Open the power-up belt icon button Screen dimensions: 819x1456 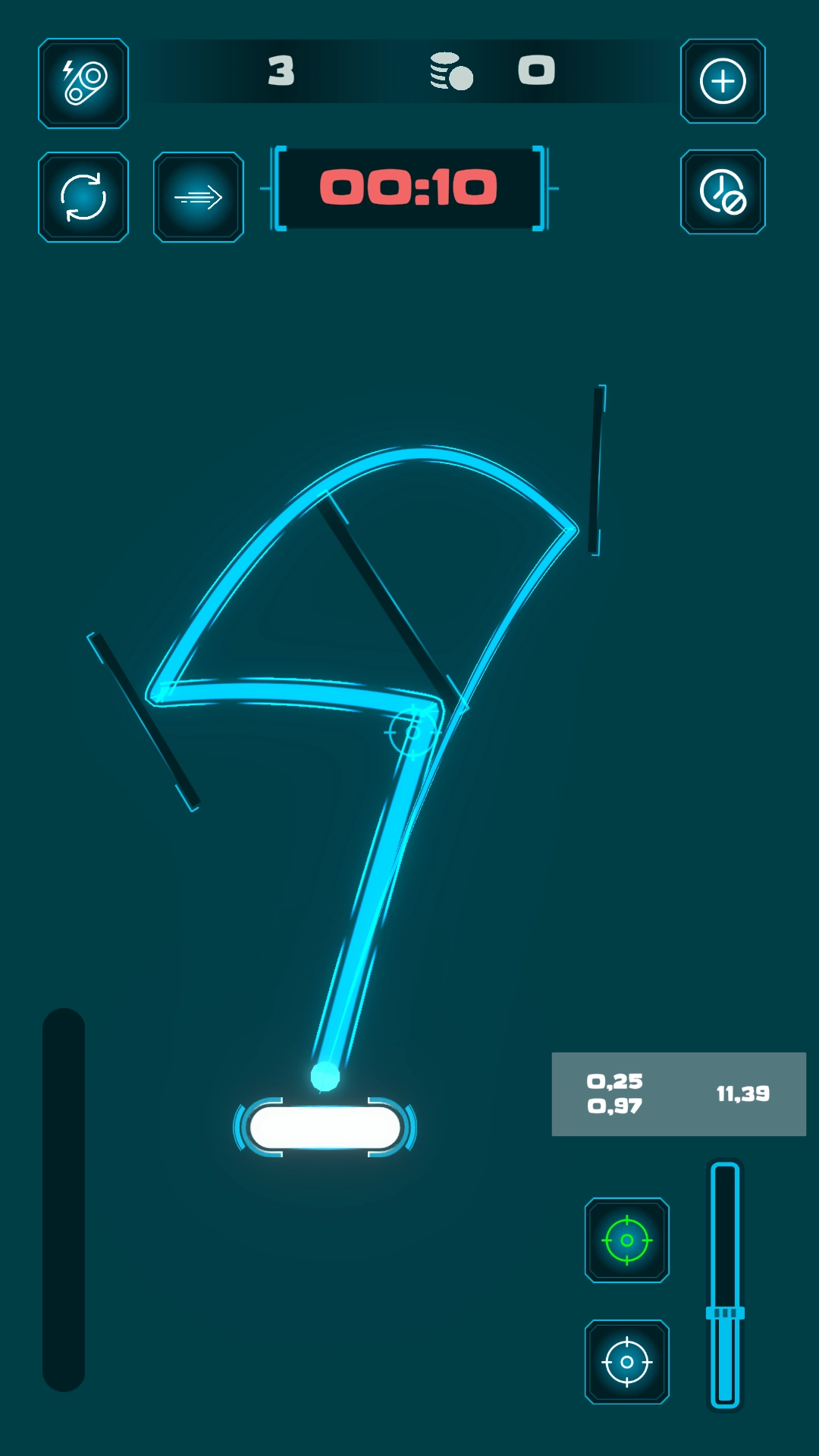coord(83,83)
